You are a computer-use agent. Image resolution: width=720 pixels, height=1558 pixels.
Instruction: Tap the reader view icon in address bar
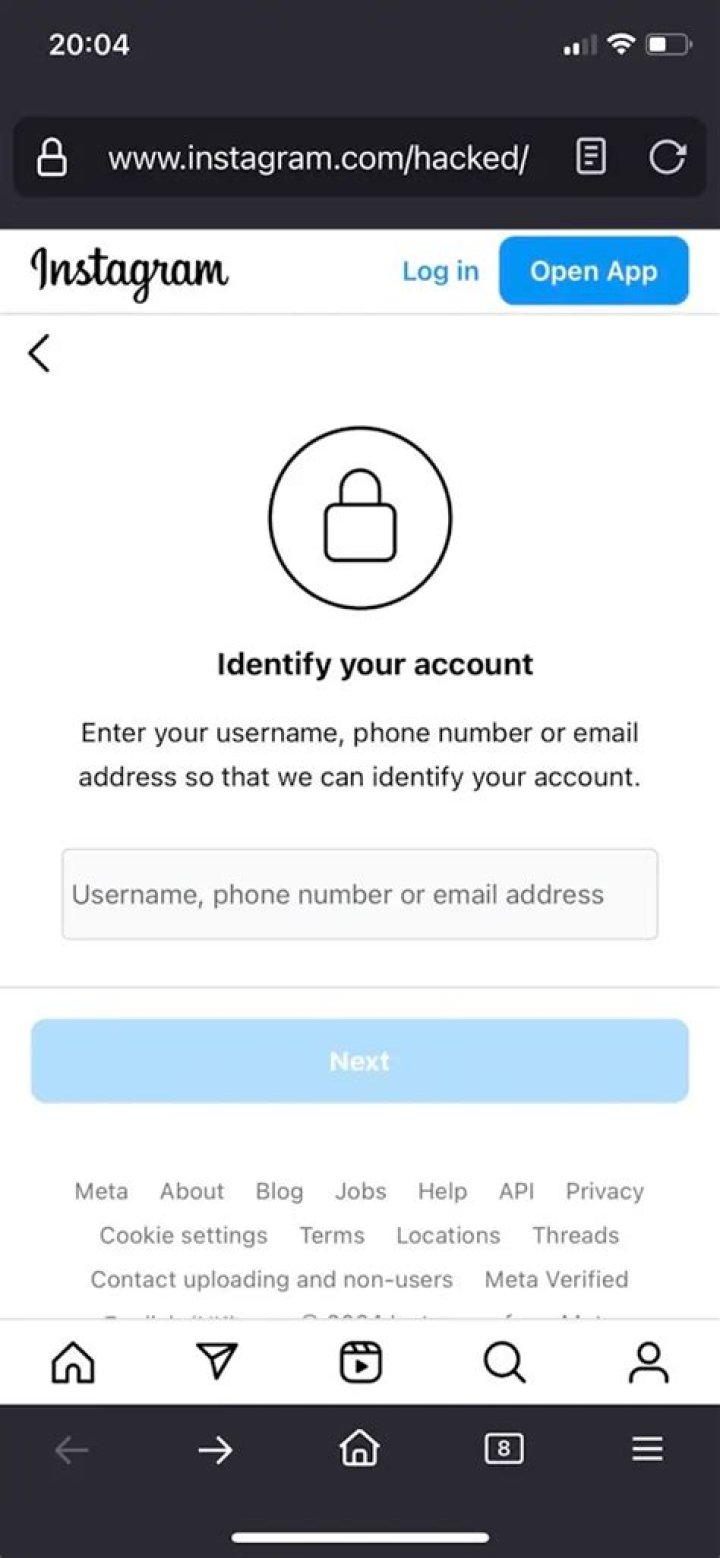591,157
